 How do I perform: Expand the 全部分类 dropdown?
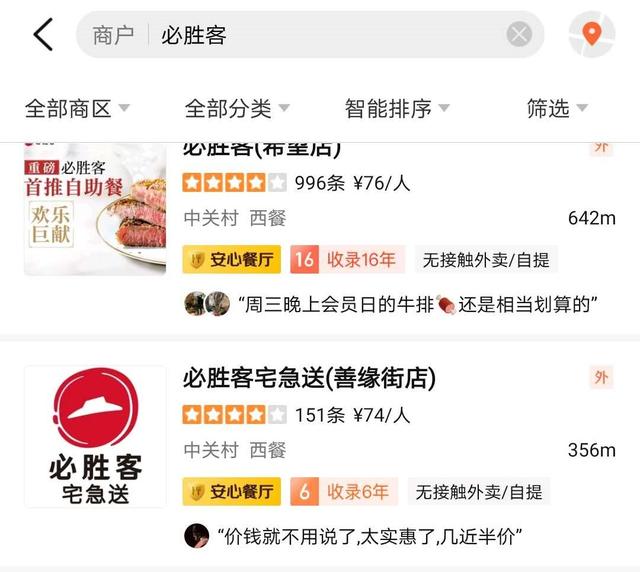point(237,109)
